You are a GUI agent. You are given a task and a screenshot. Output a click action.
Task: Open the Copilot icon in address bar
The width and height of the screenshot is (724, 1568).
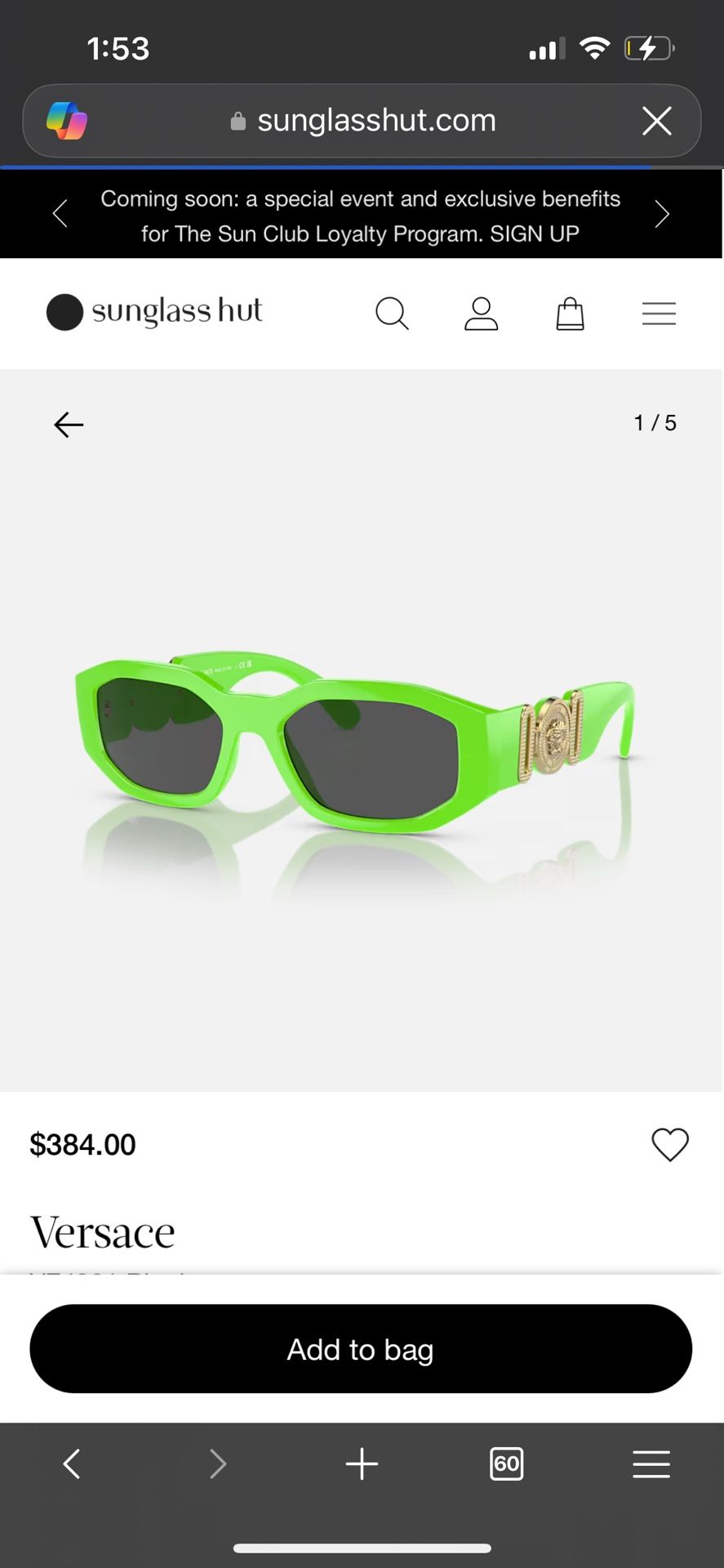click(67, 121)
